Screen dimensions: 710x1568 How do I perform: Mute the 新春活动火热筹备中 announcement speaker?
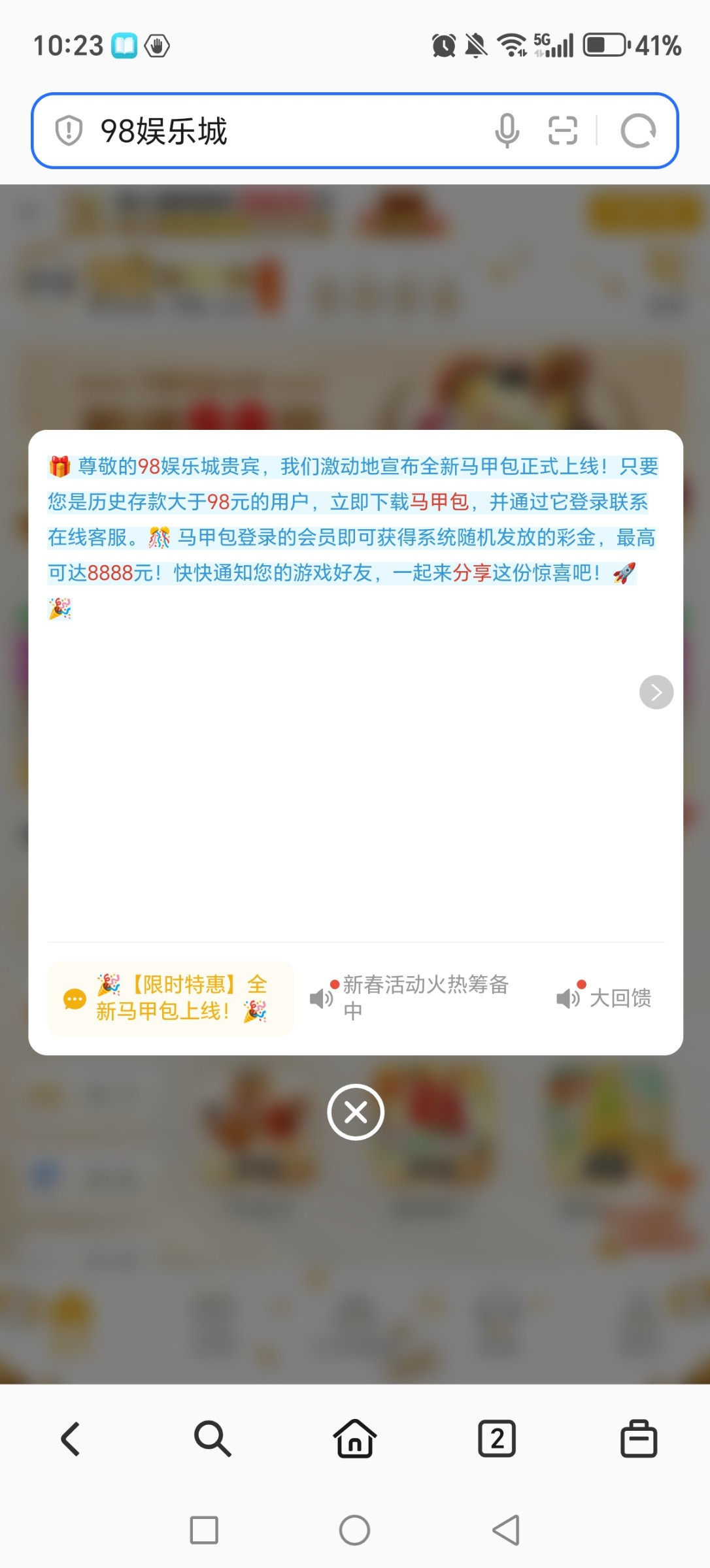pos(320,998)
